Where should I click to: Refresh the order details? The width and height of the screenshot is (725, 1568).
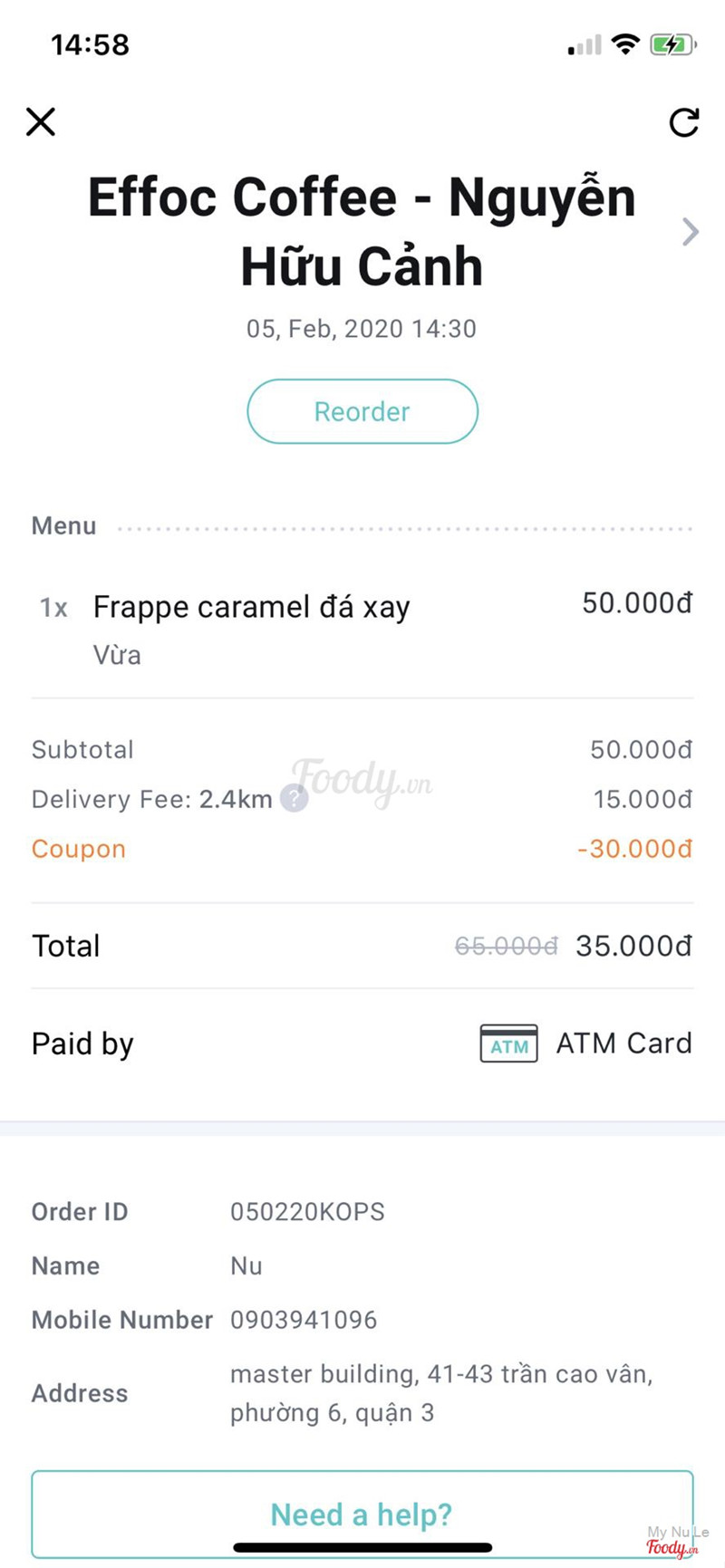point(683,122)
